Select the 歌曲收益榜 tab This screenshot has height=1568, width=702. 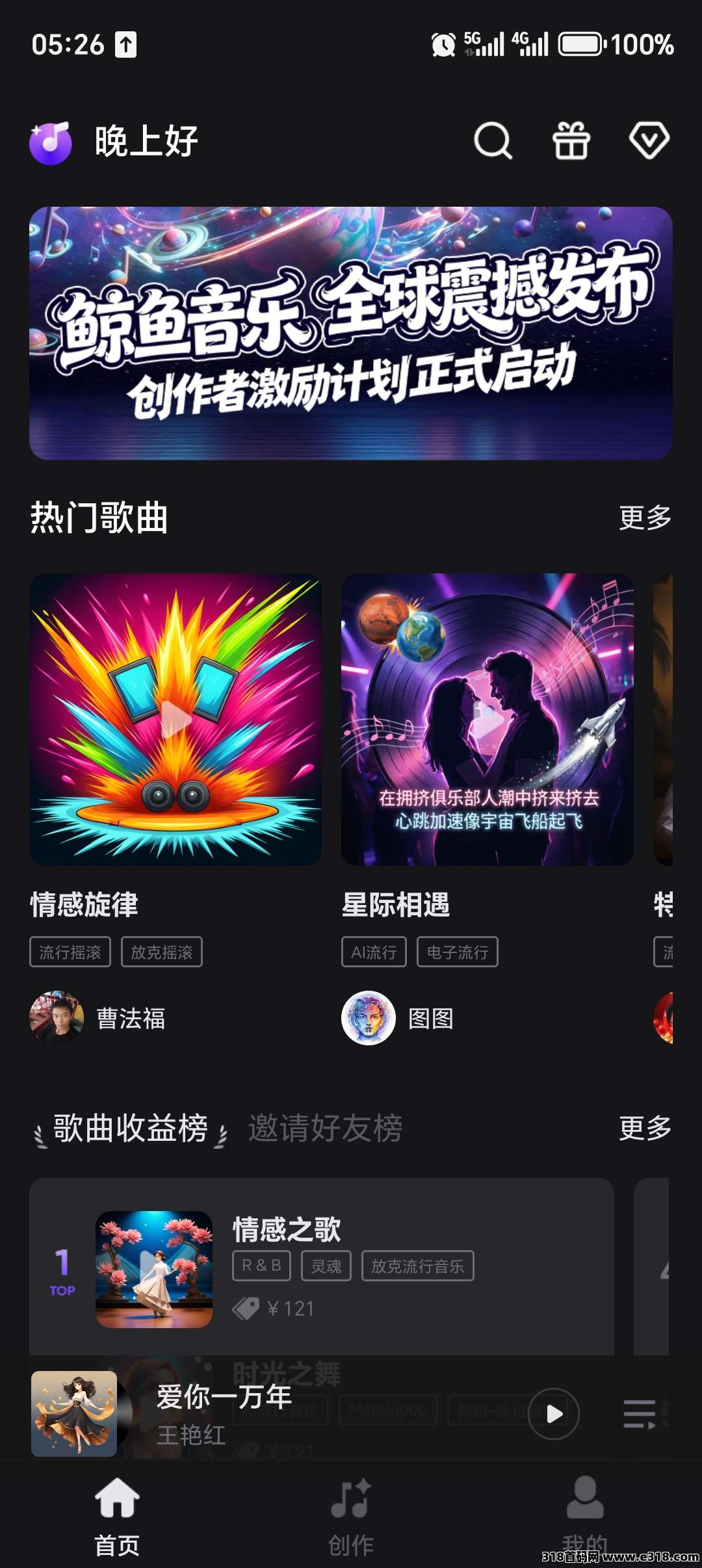point(130,1129)
